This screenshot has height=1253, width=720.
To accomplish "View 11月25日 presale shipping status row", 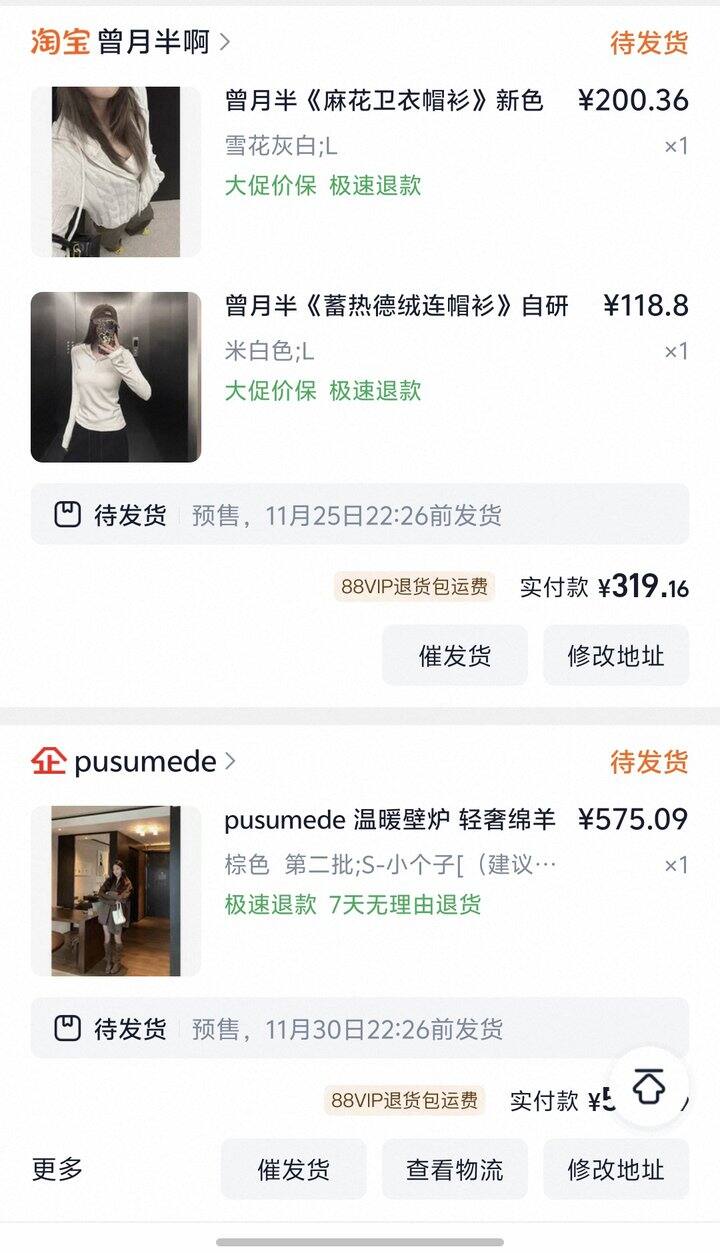I will [359, 515].
